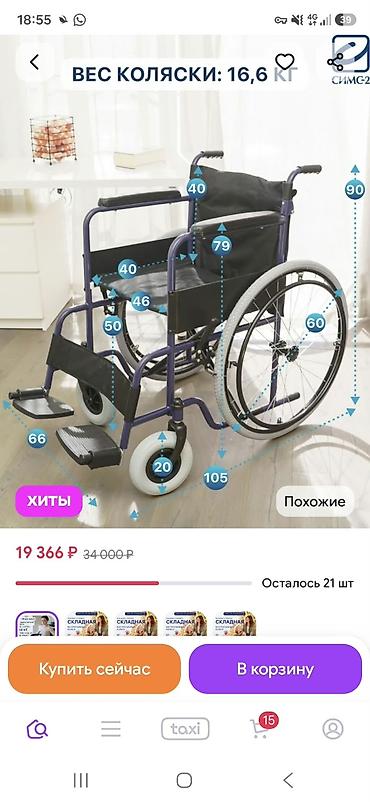Tap Купить сейчас to buy now
370x802 pixels.
point(94,669)
